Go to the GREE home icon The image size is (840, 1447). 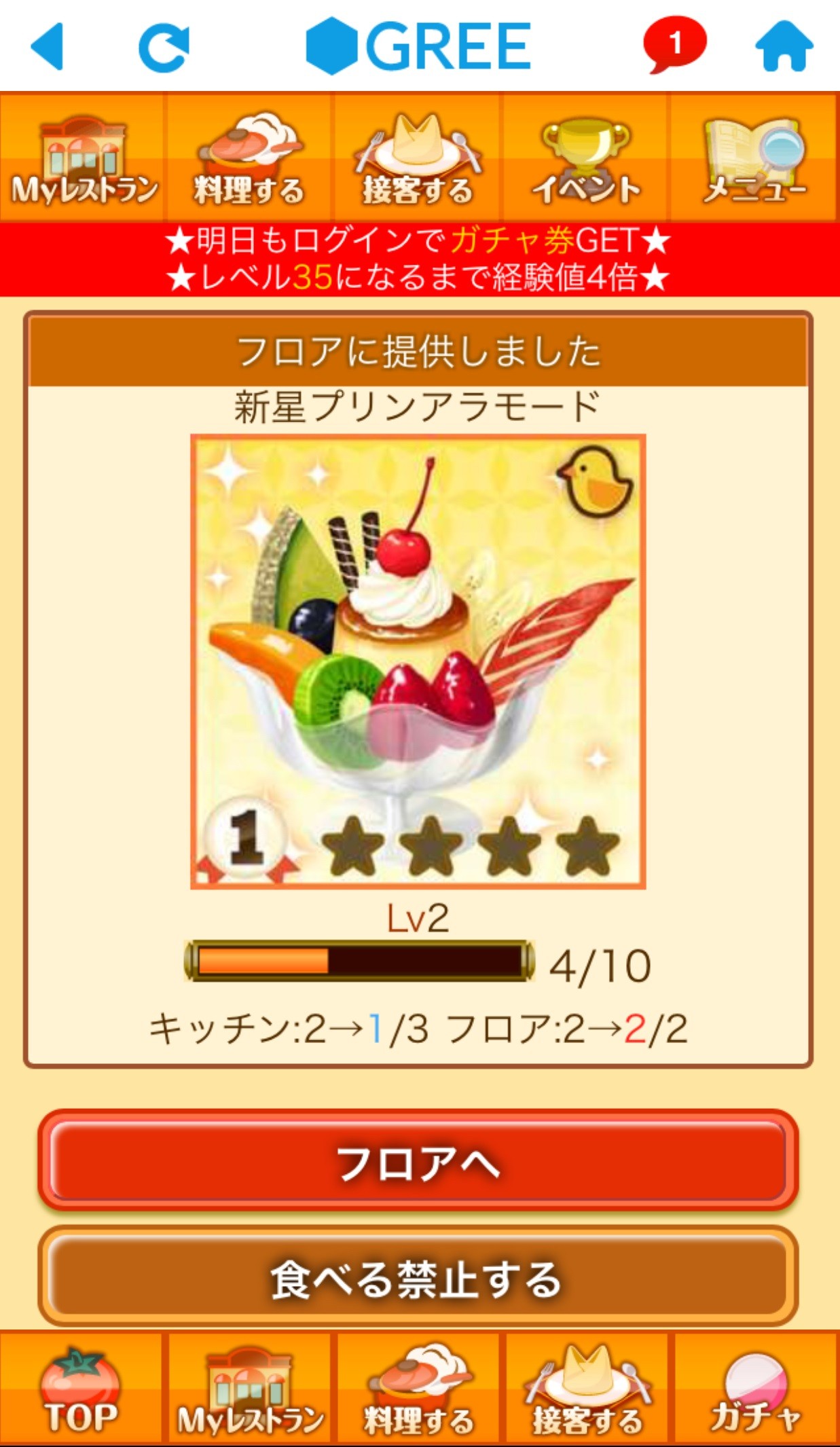(x=784, y=46)
